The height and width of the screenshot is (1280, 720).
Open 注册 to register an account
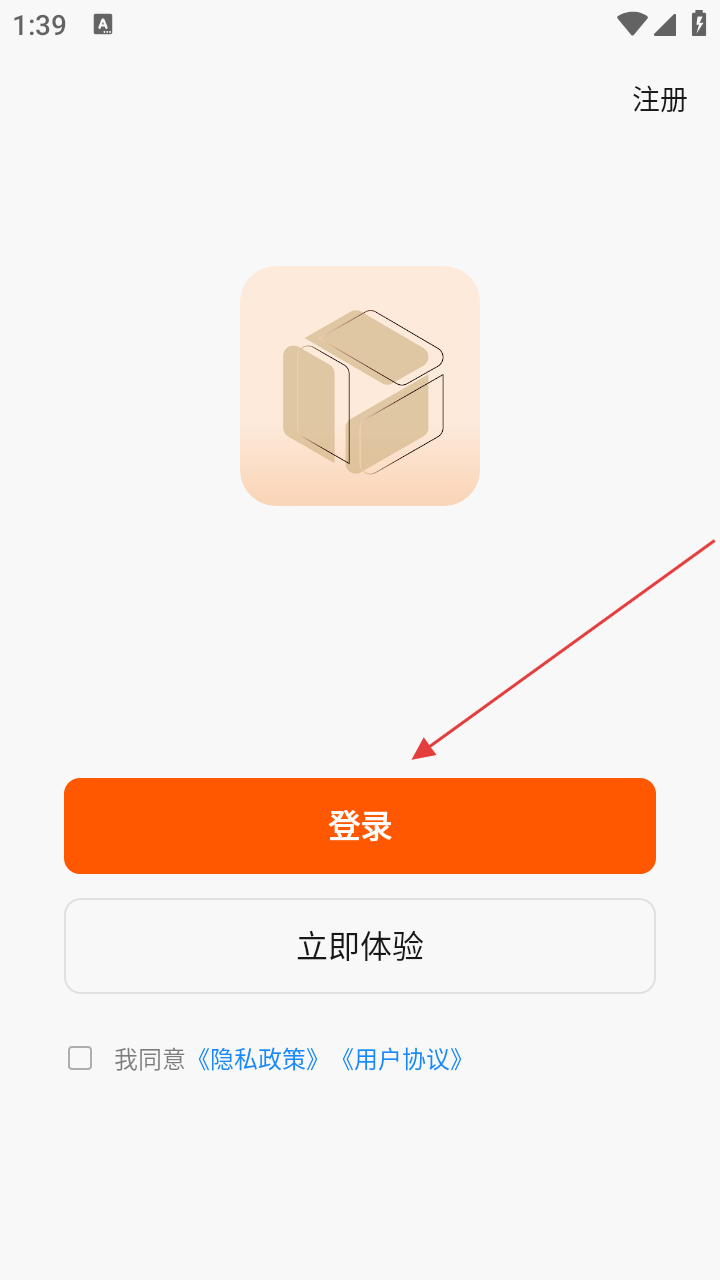point(659,100)
